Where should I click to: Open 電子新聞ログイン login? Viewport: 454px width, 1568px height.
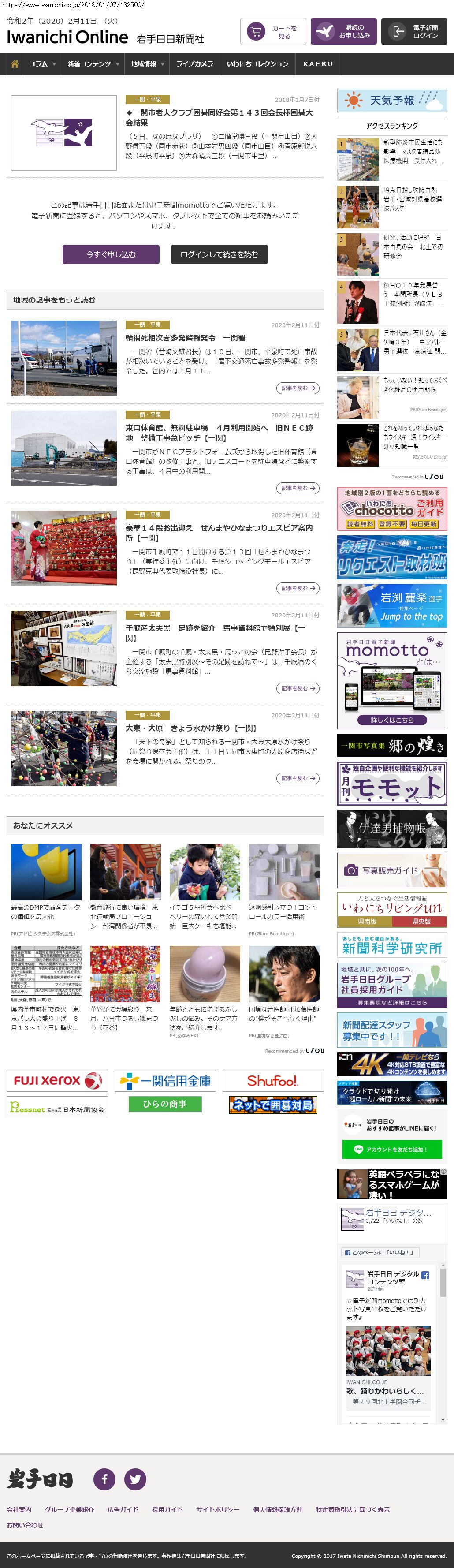pyautogui.click(x=414, y=32)
